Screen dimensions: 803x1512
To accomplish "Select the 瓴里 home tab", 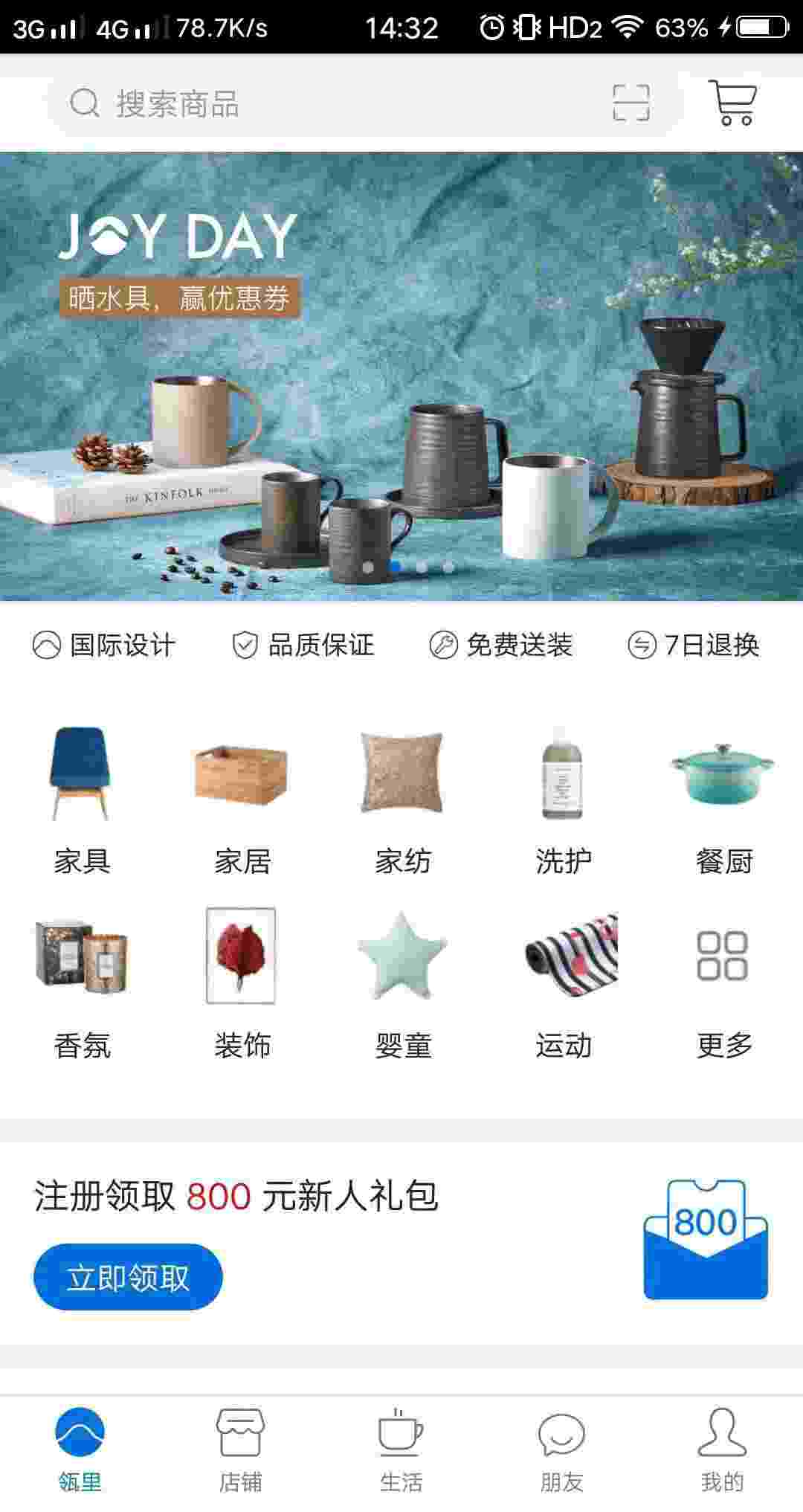I will (80, 1450).
